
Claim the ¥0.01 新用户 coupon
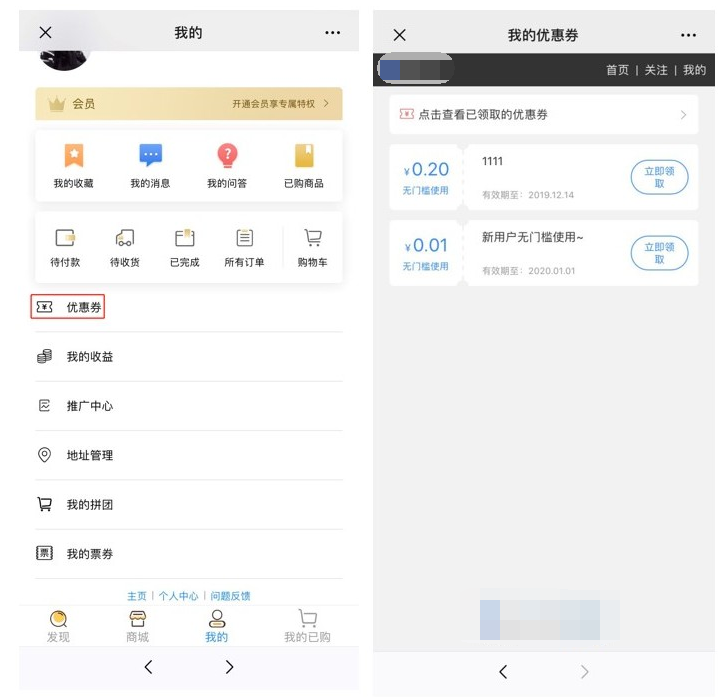(659, 253)
